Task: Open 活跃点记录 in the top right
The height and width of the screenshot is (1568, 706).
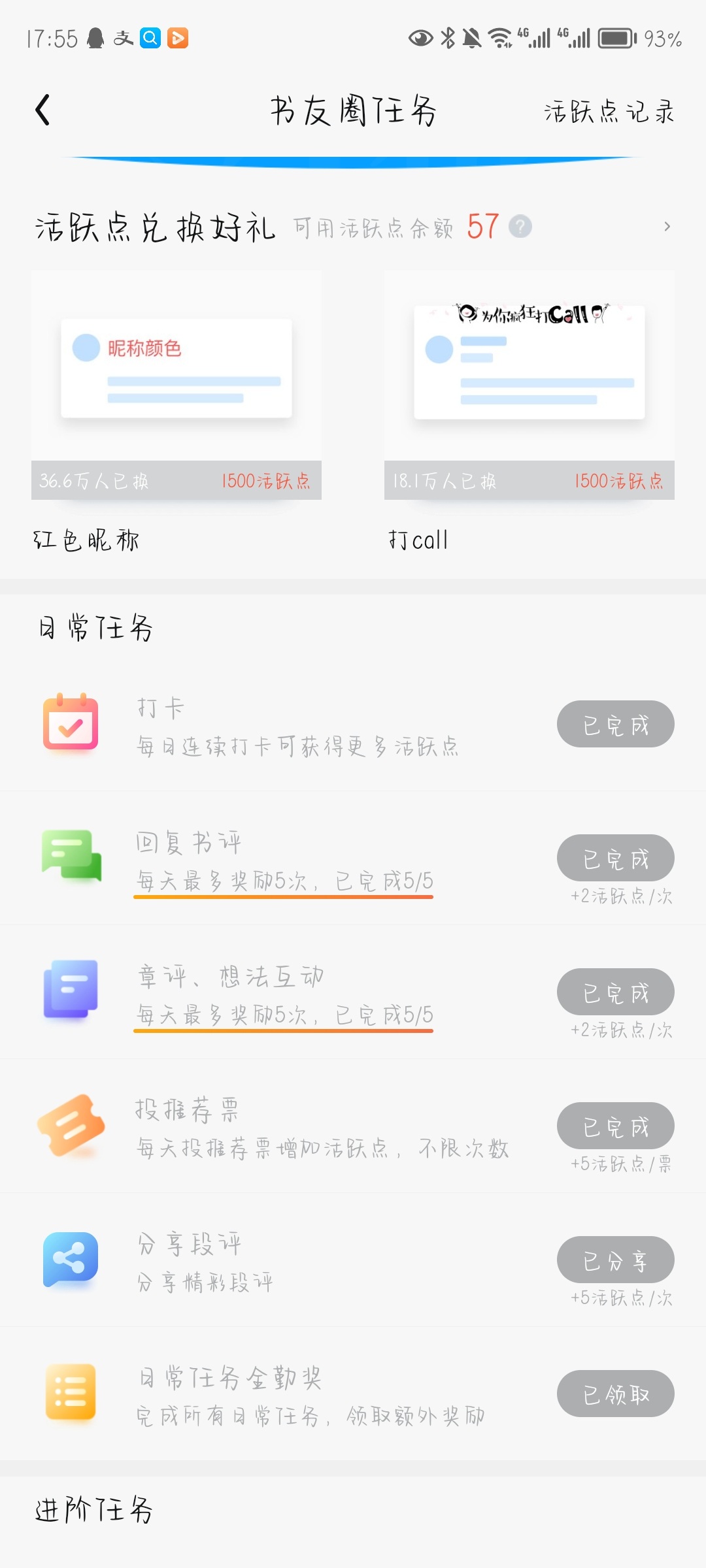Action: [609, 112]
